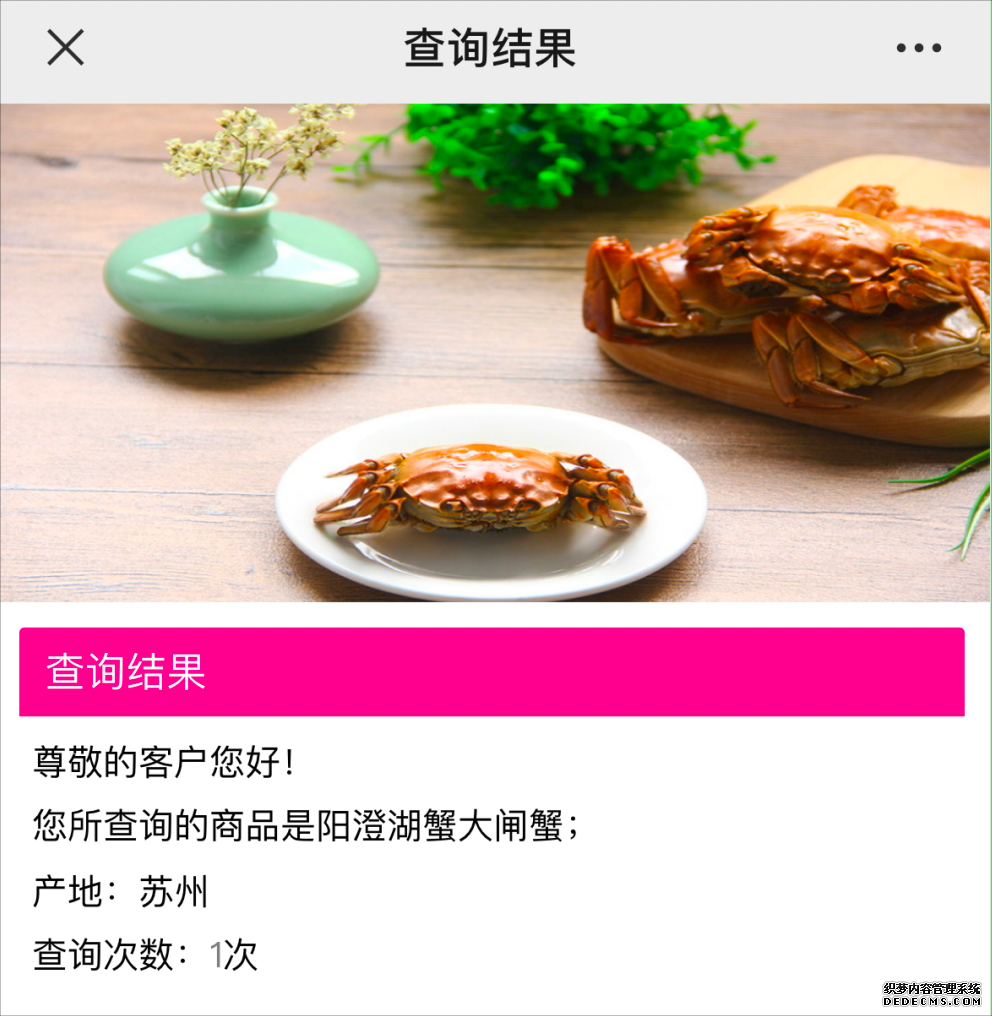Screen dimensions: 992x1016
Task: Open the three-dot overflow menu
Action: click(x=918, y=48)
